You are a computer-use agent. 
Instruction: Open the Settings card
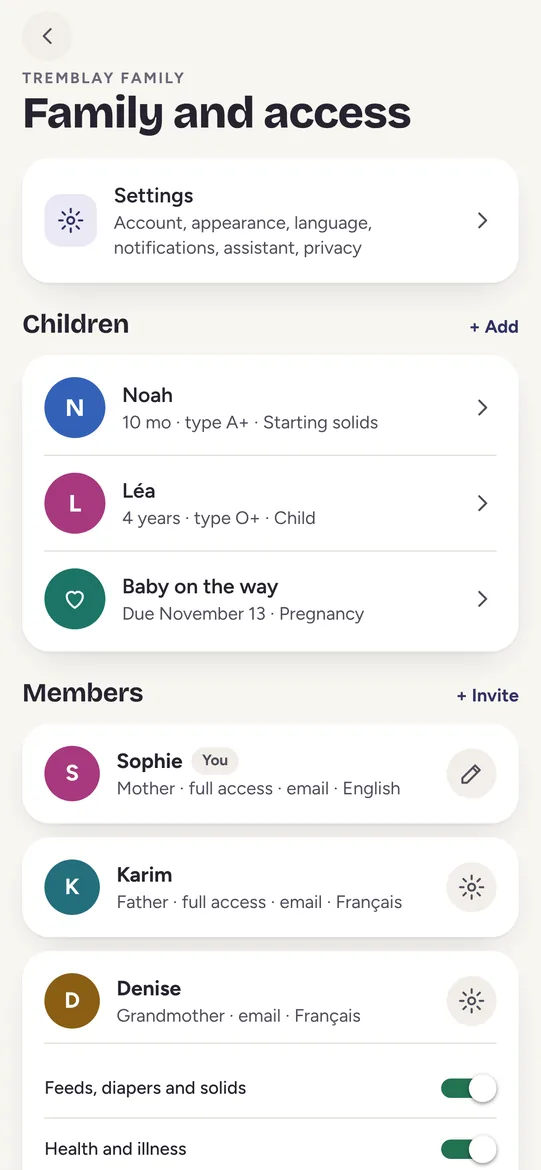tap(270, 221)
